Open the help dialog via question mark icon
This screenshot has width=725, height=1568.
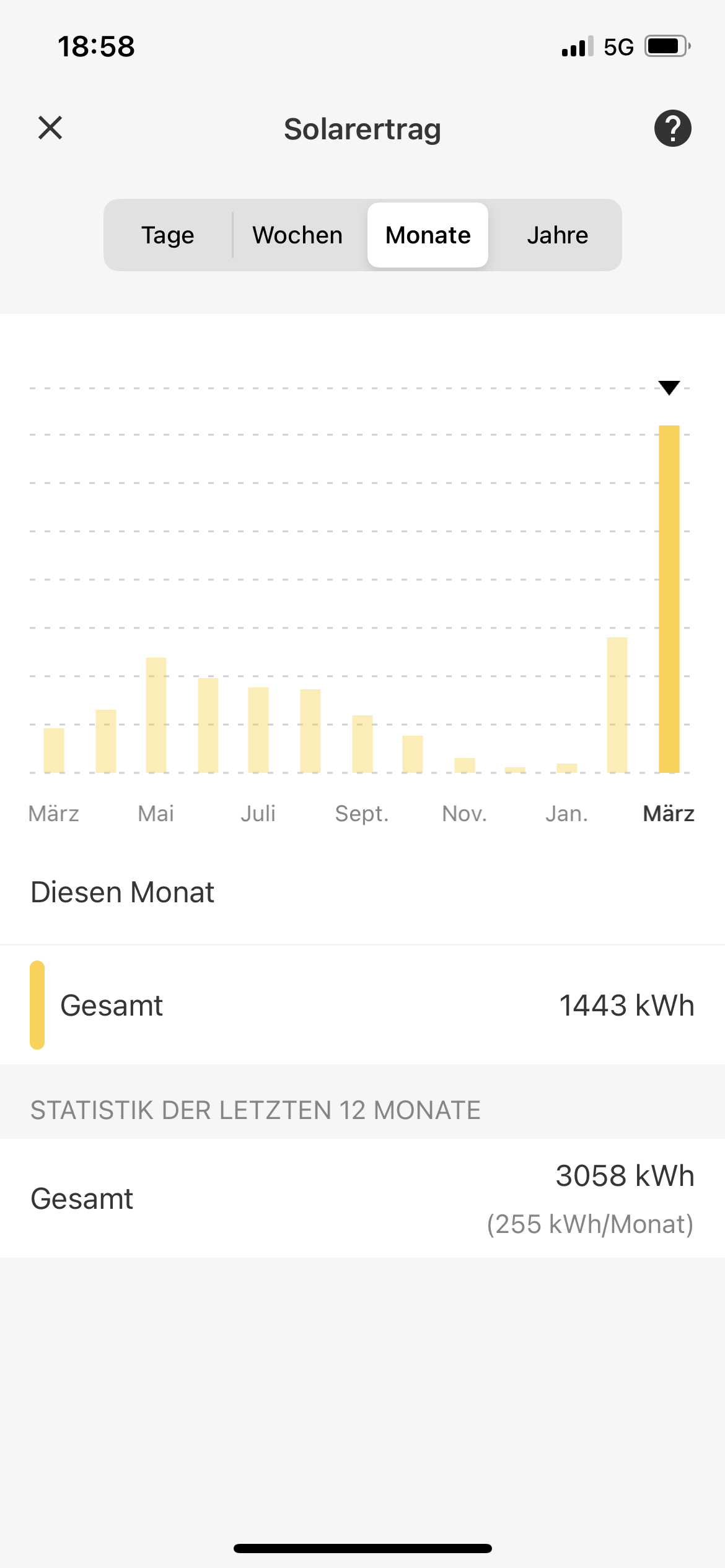coord(672,128)
